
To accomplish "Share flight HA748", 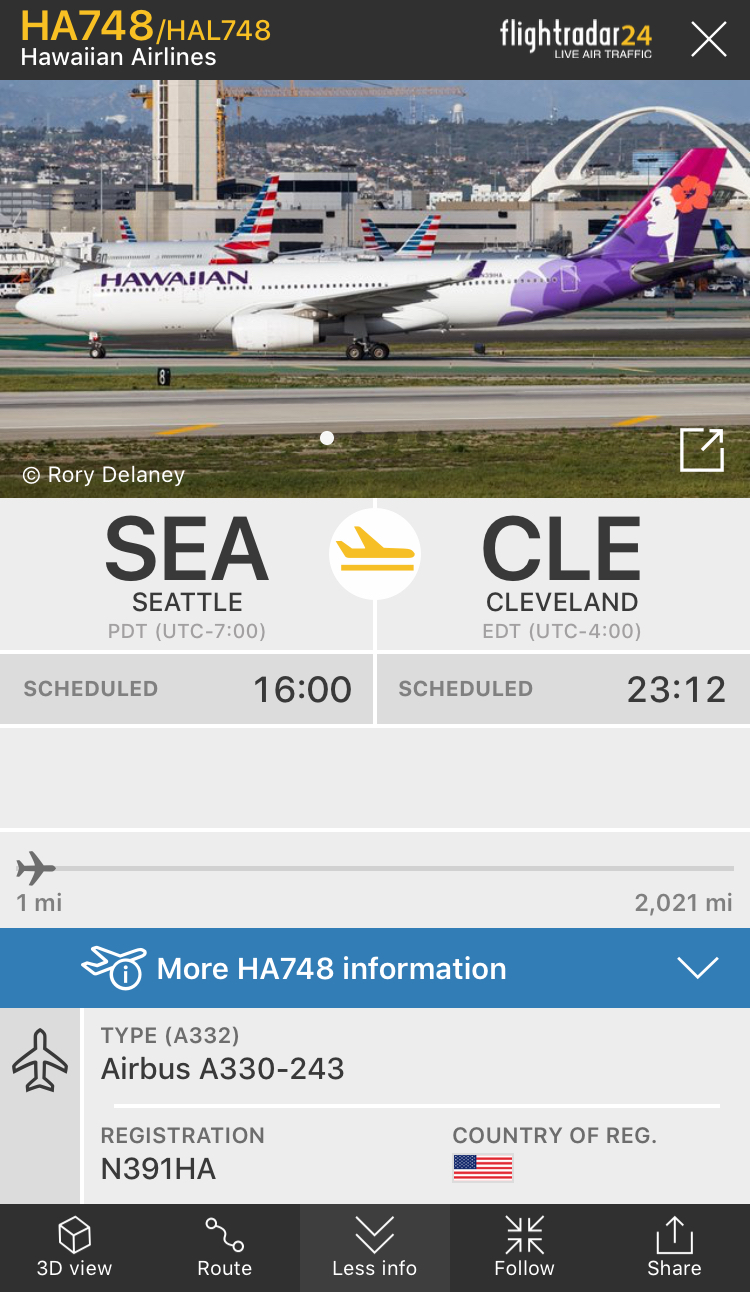I will [x=674, y=1247].
